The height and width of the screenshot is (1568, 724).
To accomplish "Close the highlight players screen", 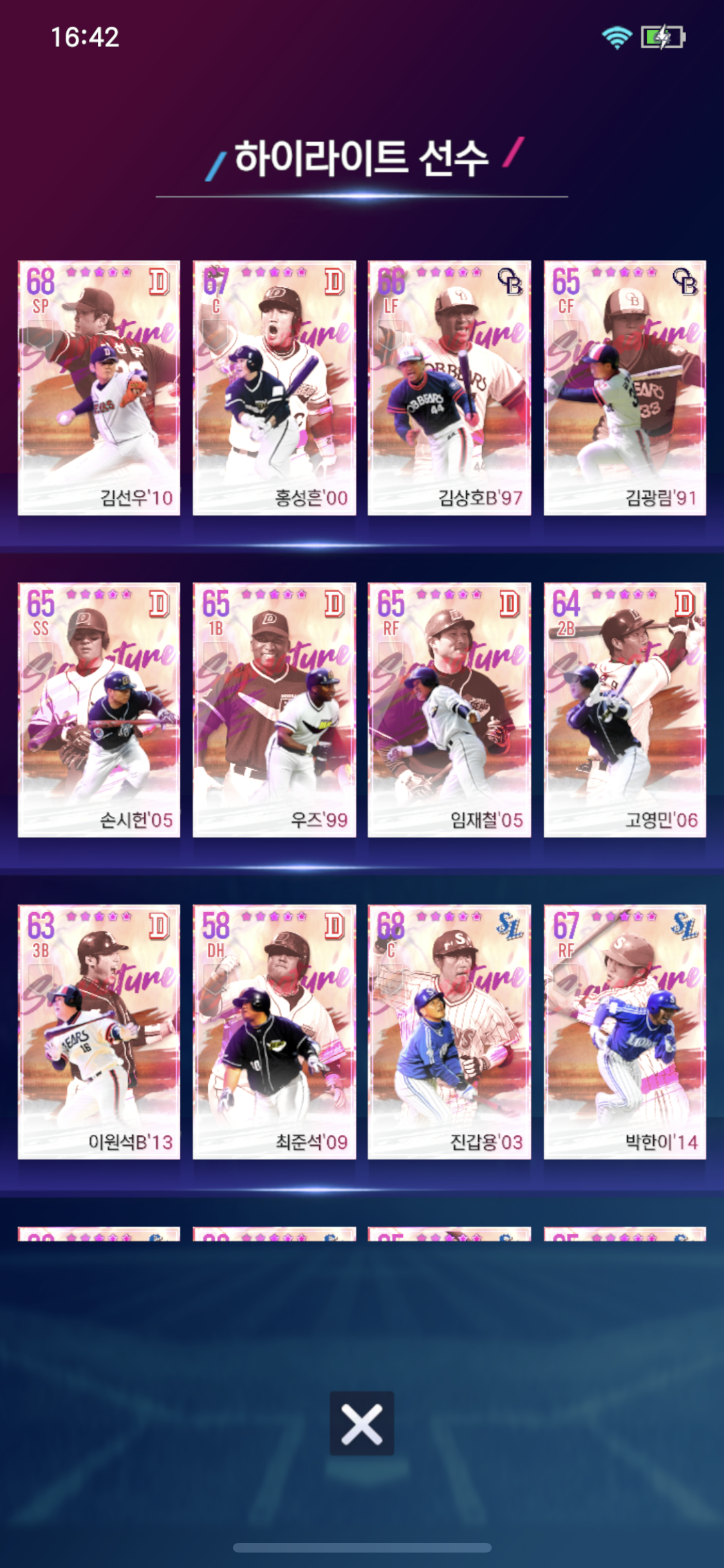I will point(362,1423).
